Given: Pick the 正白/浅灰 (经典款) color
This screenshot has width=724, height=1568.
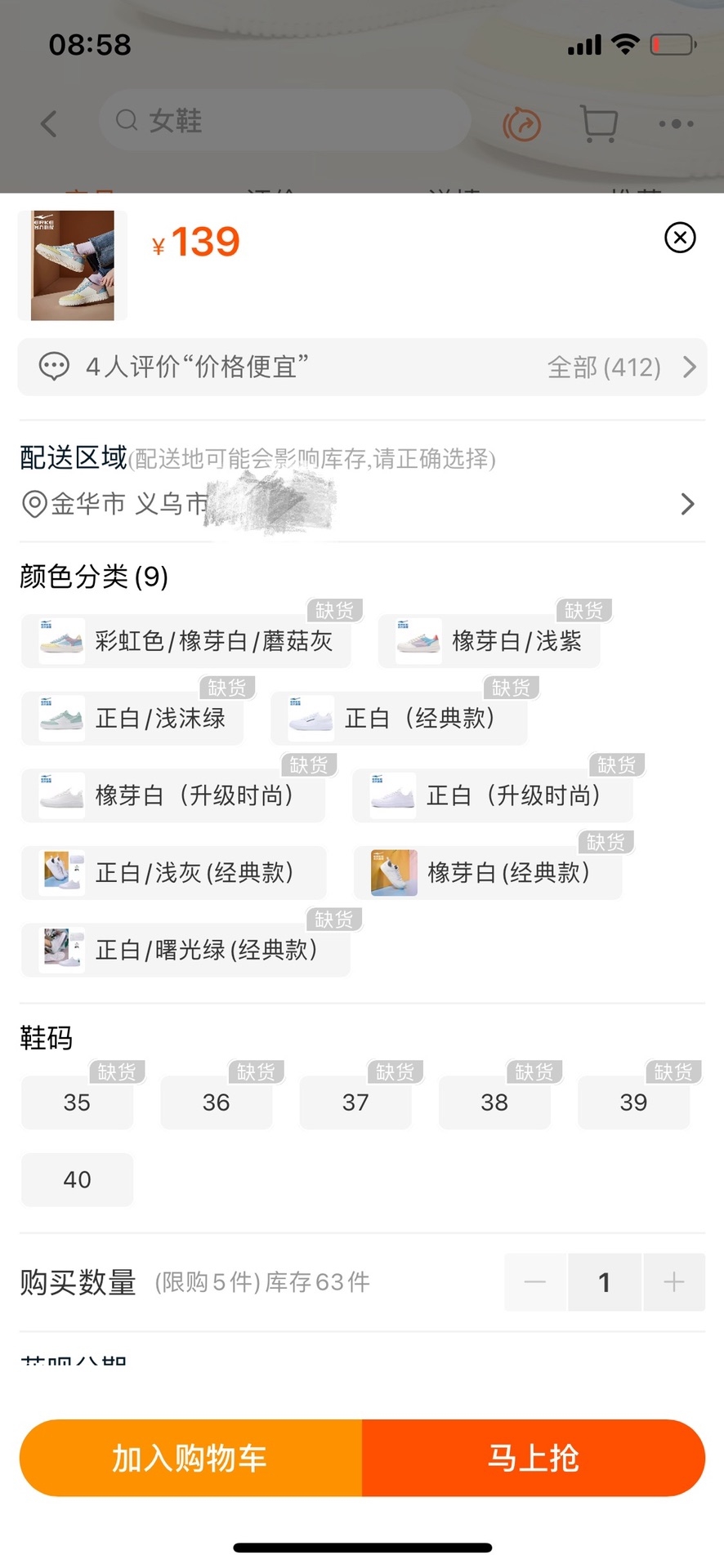Looking at the screenshot, I should pos(173,873).
